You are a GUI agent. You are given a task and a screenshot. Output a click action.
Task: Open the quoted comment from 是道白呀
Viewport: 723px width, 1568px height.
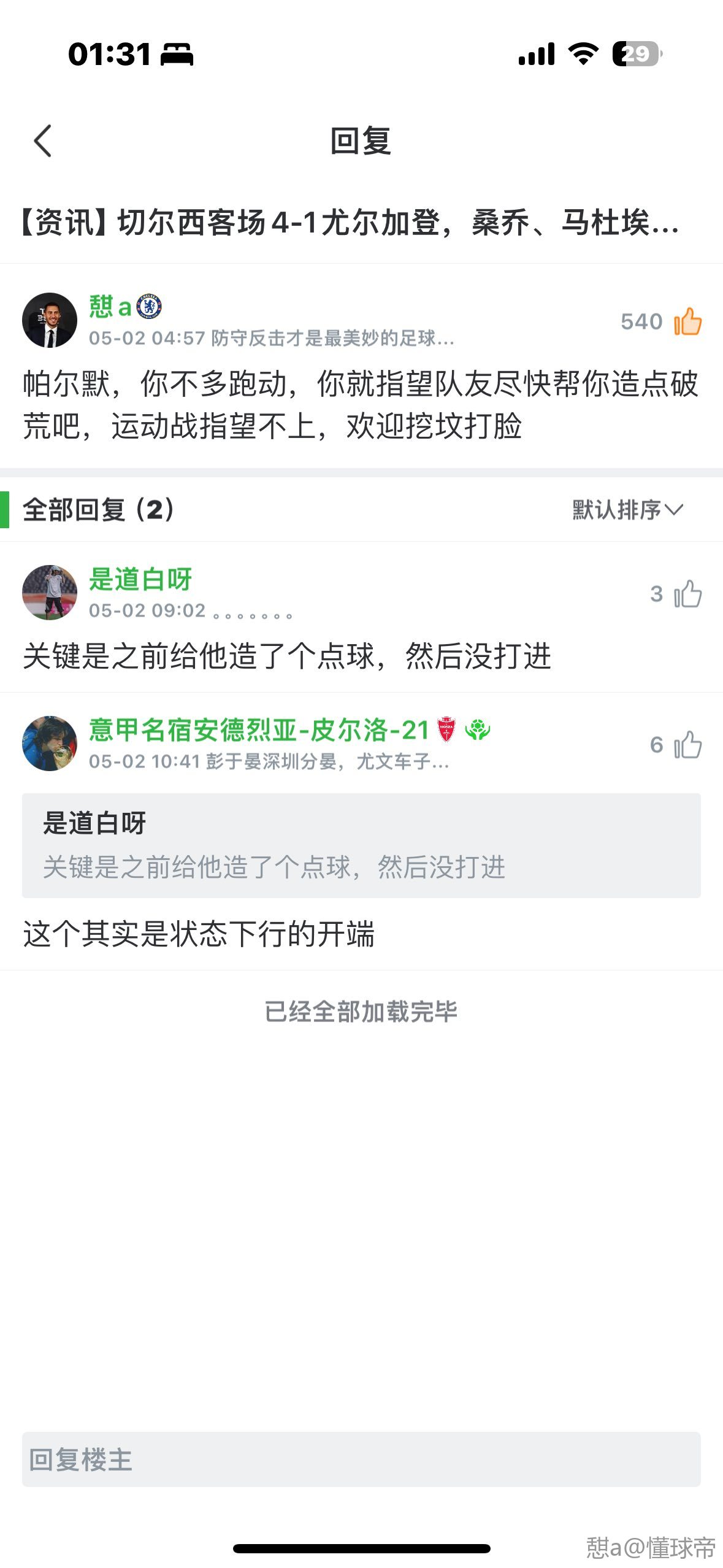click(361, 845)
